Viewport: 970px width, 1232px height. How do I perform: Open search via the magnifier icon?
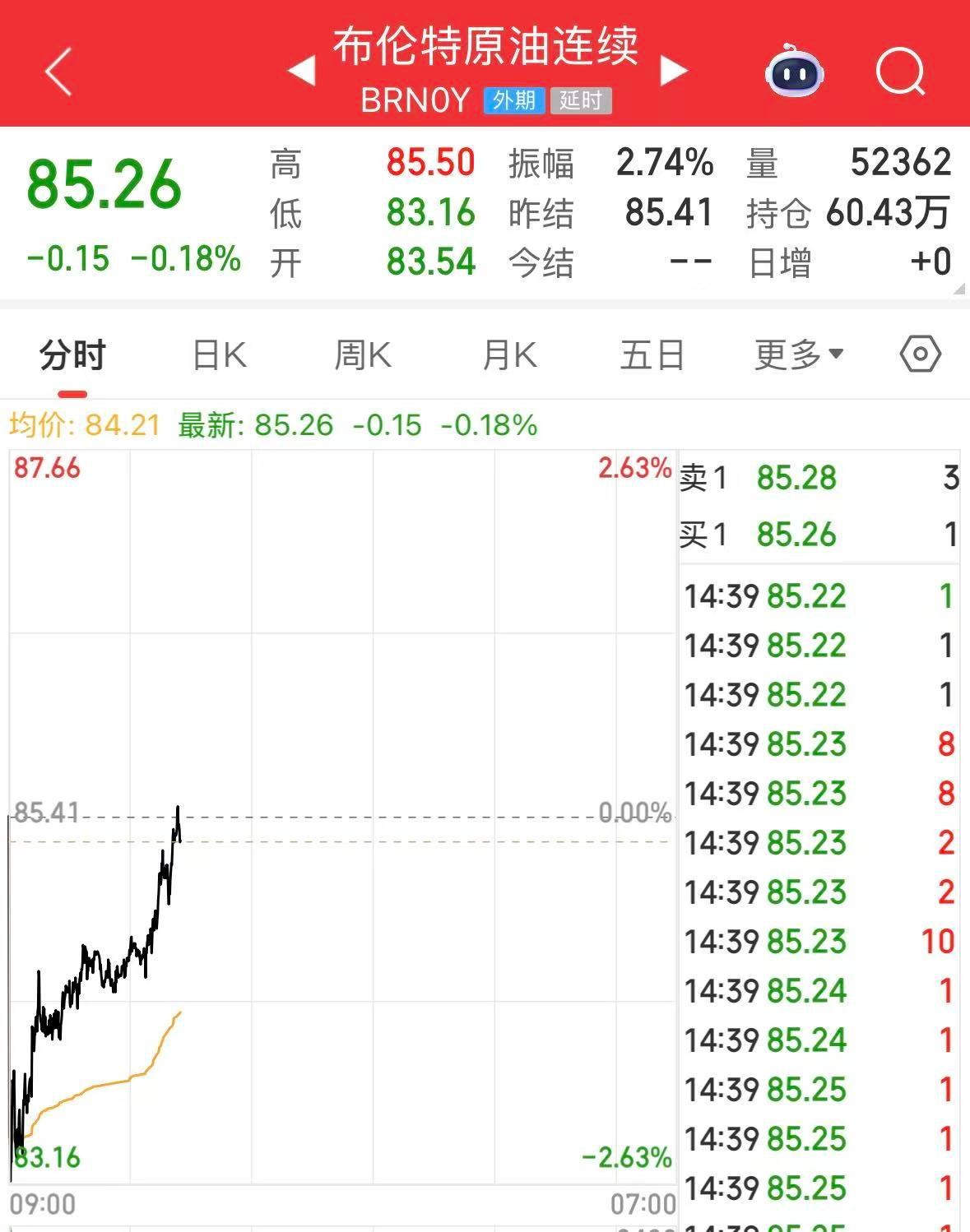coord(900,72)
